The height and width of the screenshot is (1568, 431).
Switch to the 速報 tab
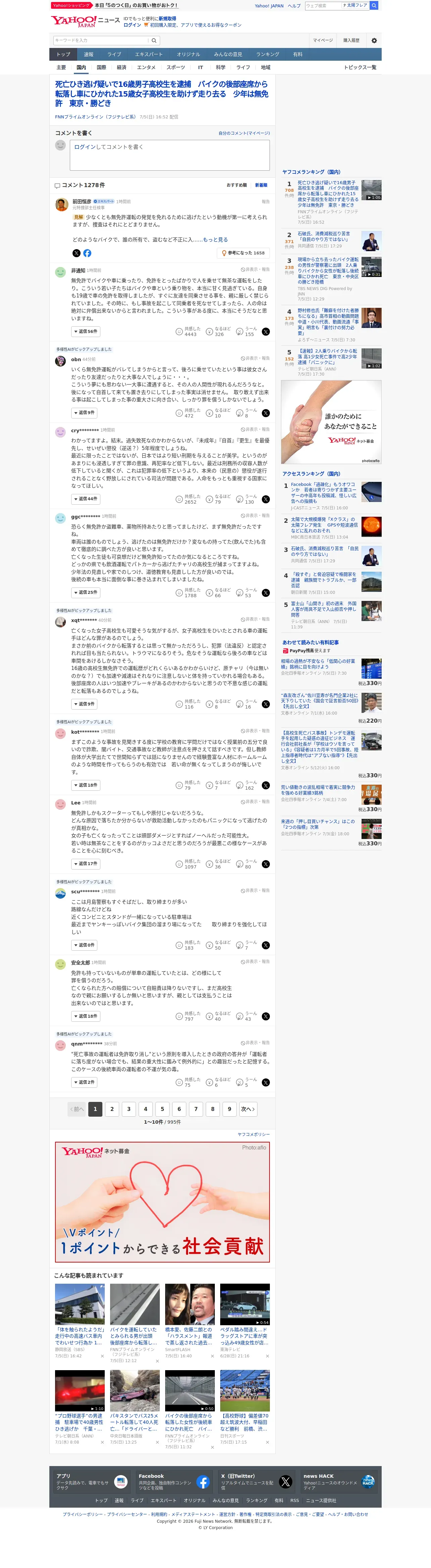click(89, 54)
